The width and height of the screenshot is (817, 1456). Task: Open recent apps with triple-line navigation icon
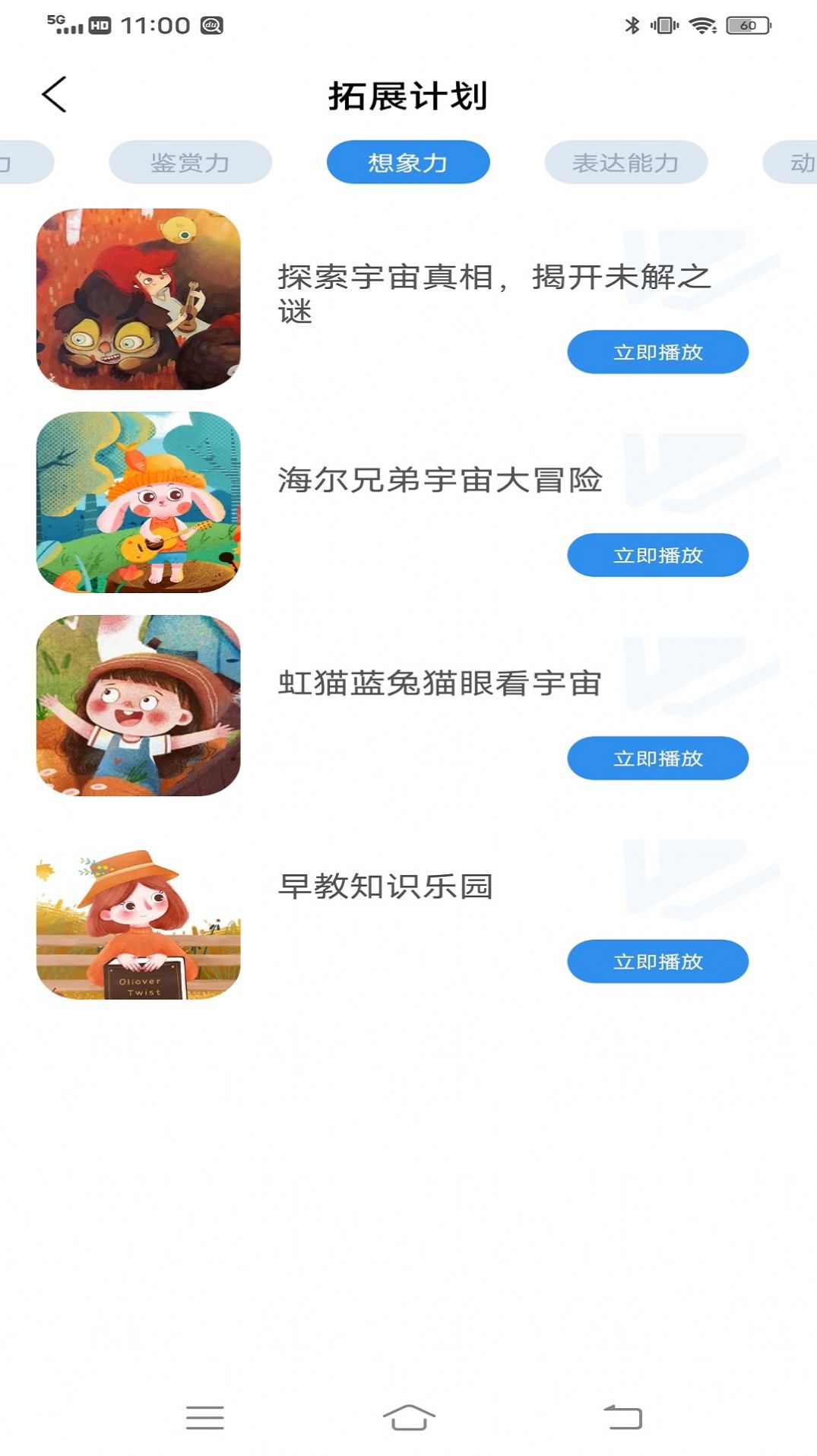coord(204,1416)
